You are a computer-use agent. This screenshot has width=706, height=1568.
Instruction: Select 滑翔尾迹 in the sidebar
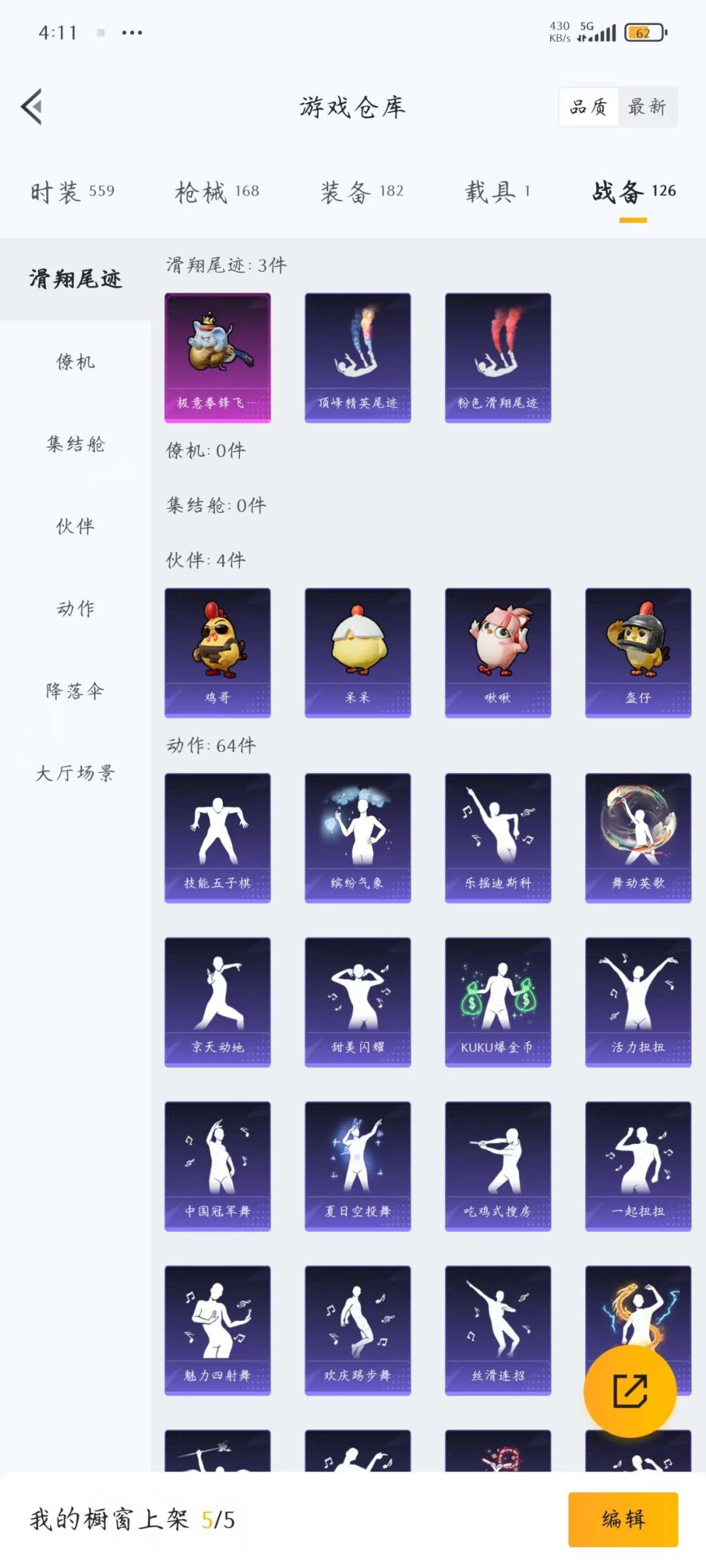click(74, 277)
